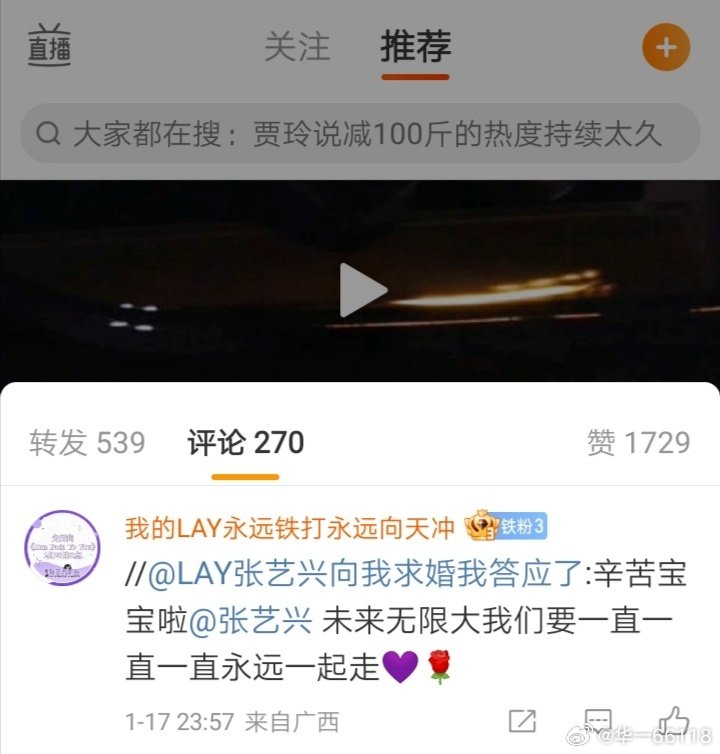Viewport: 720px width, 754px height.
Task: Reply to this comment via the bubble icon
Action: click(x=597, y=720)
